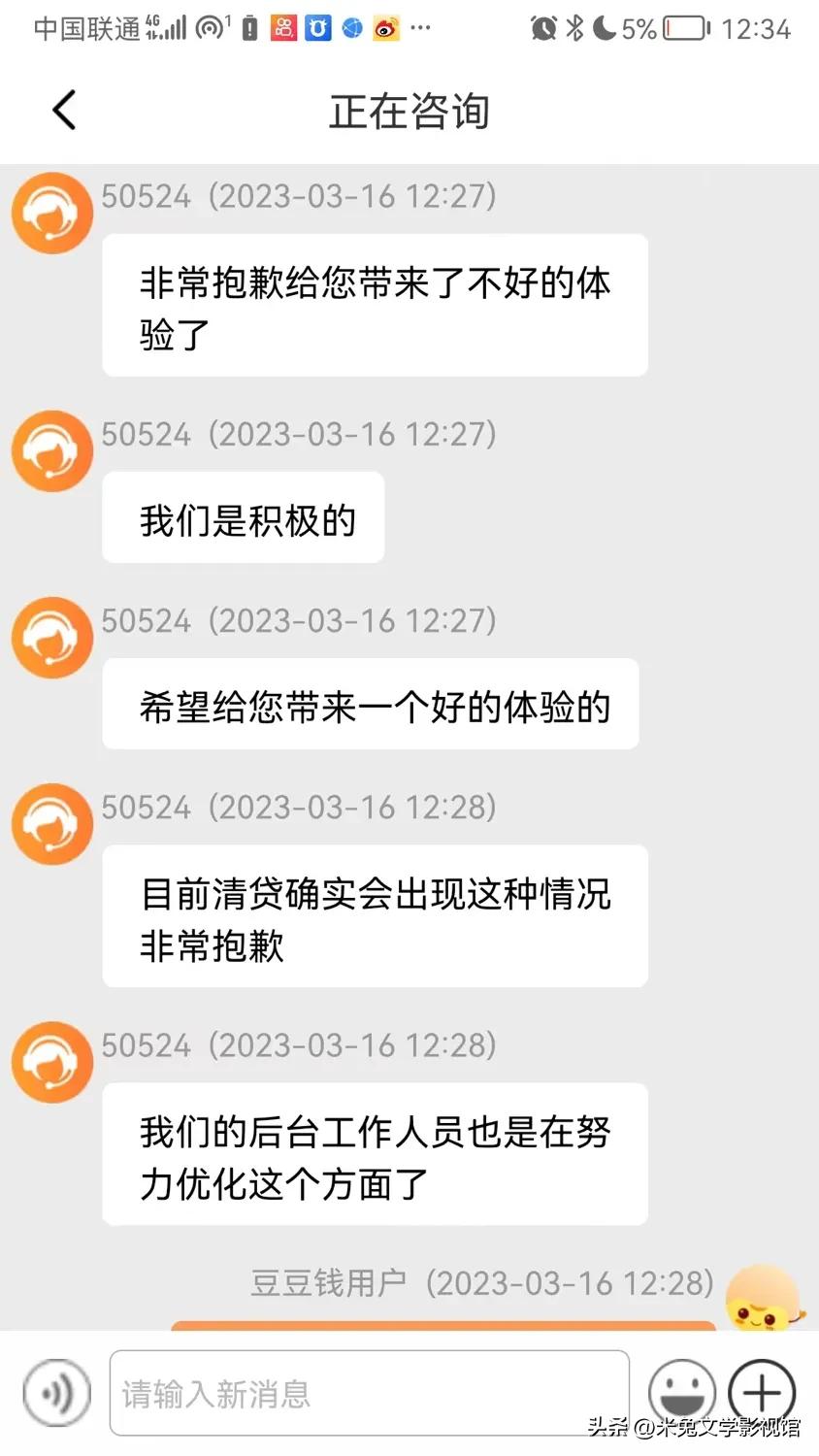Image resolution: width=819 pixels, height=1456 pixels.
Task: Click agent 50524's headset avatar on the first message
Action: pyautogui.click(x=51, y=212)
